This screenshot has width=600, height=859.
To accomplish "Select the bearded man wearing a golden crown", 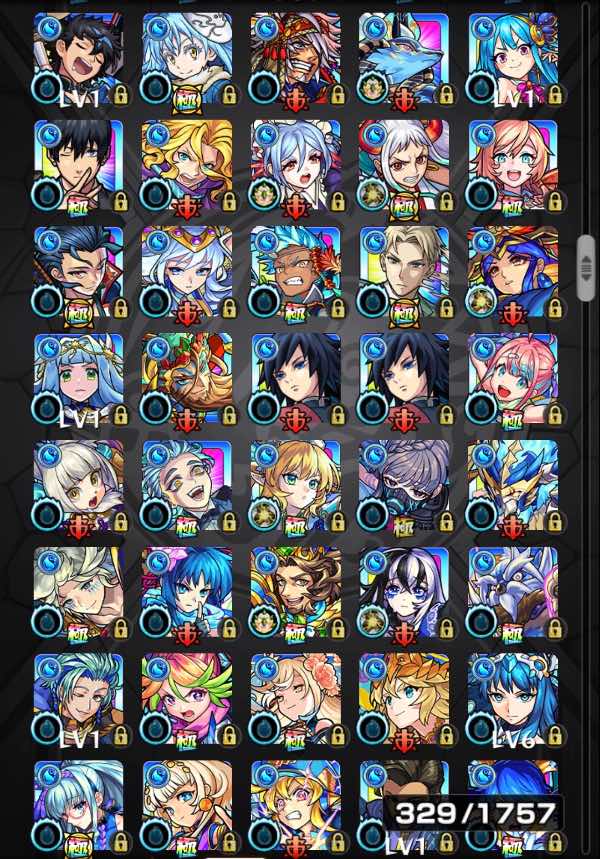I will (296, 592).
